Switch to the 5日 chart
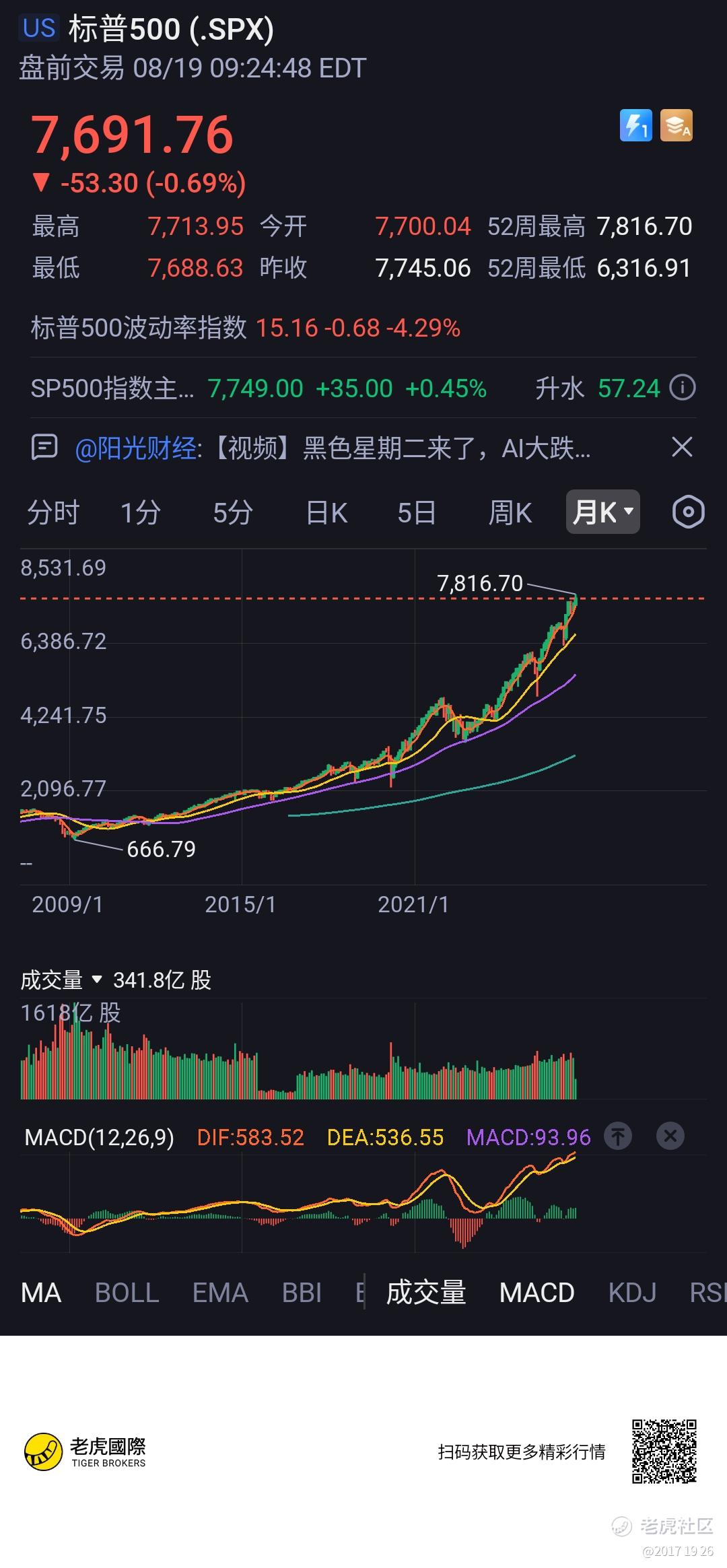The image size is (727, 1568). (x=417, y=513)
